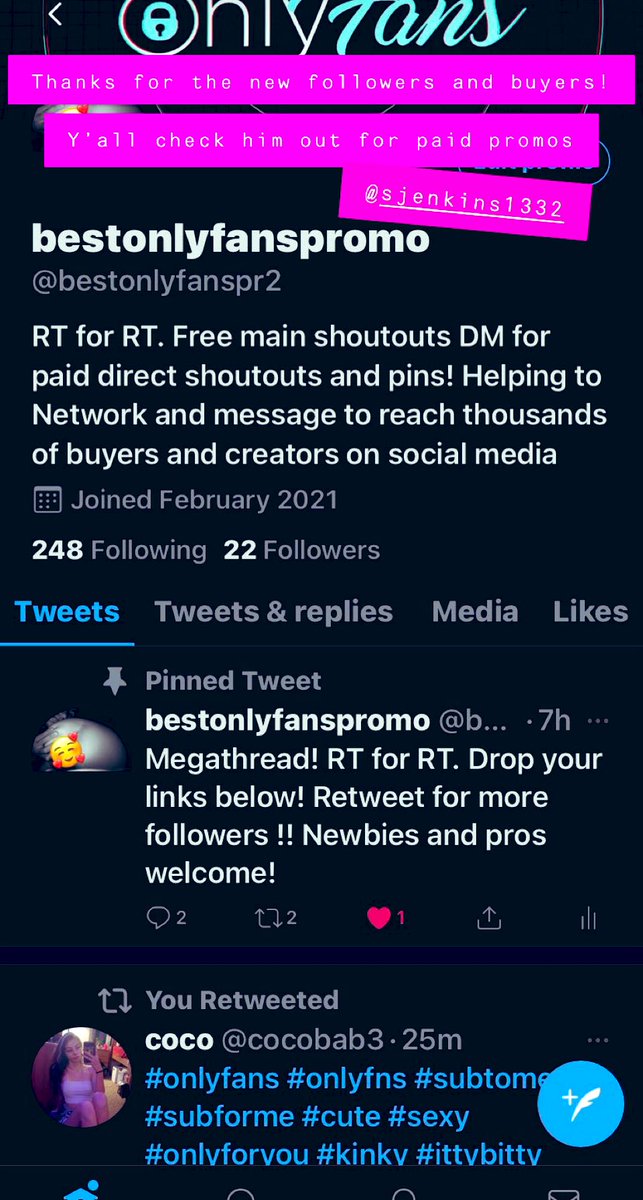Open the Media tab
This screenshot has width=643, height=1200.
pos(475,611)
